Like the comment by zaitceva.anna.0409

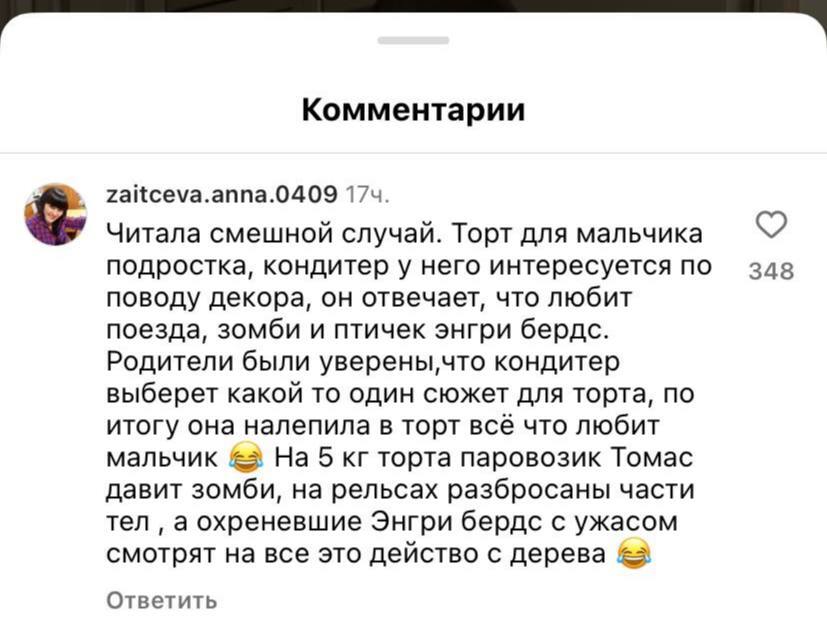(x=770, y=226)
